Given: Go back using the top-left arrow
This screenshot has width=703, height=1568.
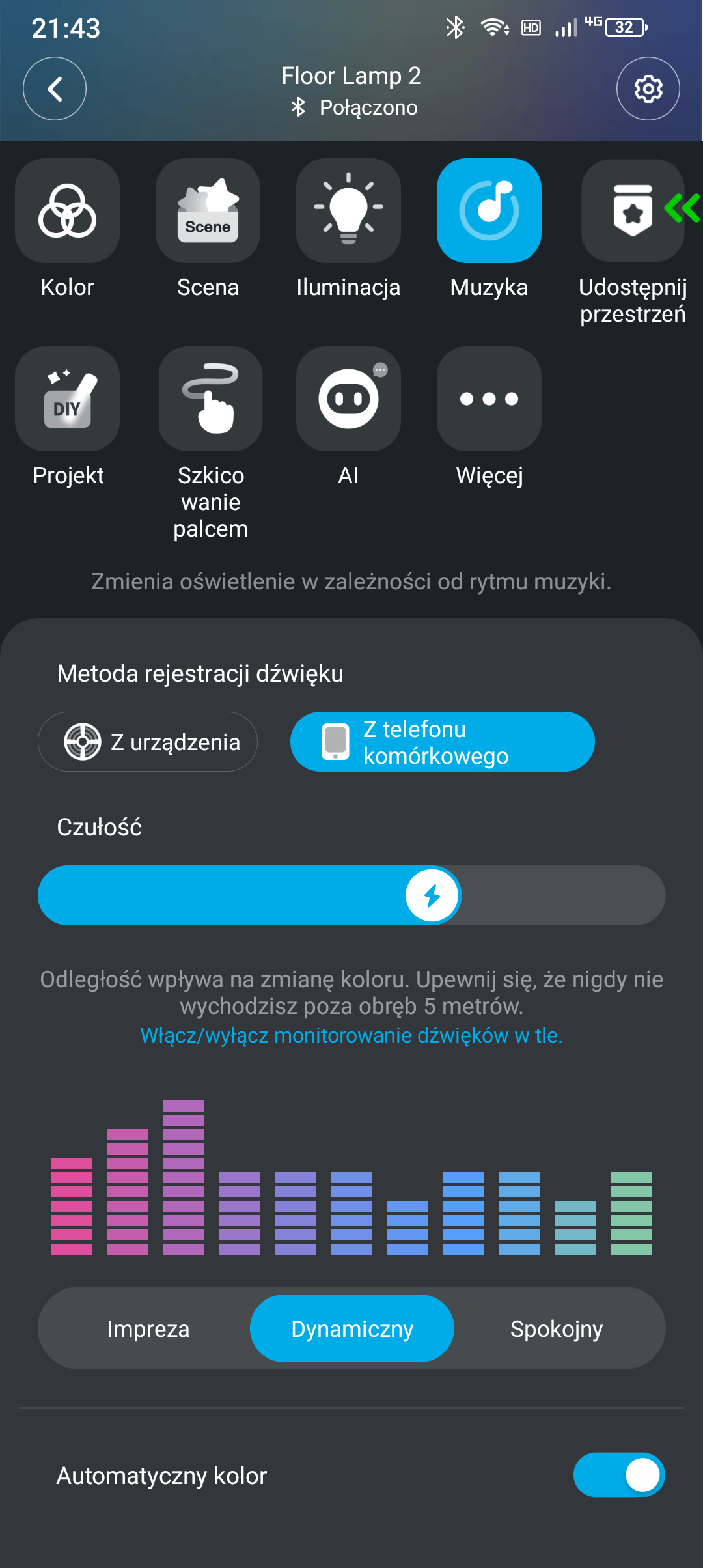Looking at the screenshot, I should pyautogui.click(x=55, y=89).
